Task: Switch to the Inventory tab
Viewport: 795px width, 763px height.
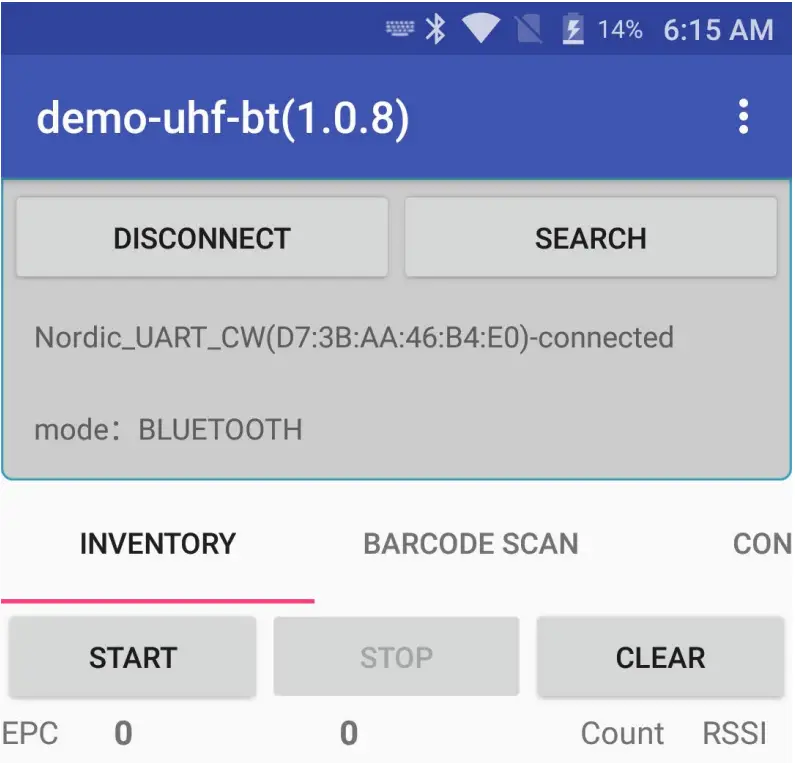Action: 158,544
